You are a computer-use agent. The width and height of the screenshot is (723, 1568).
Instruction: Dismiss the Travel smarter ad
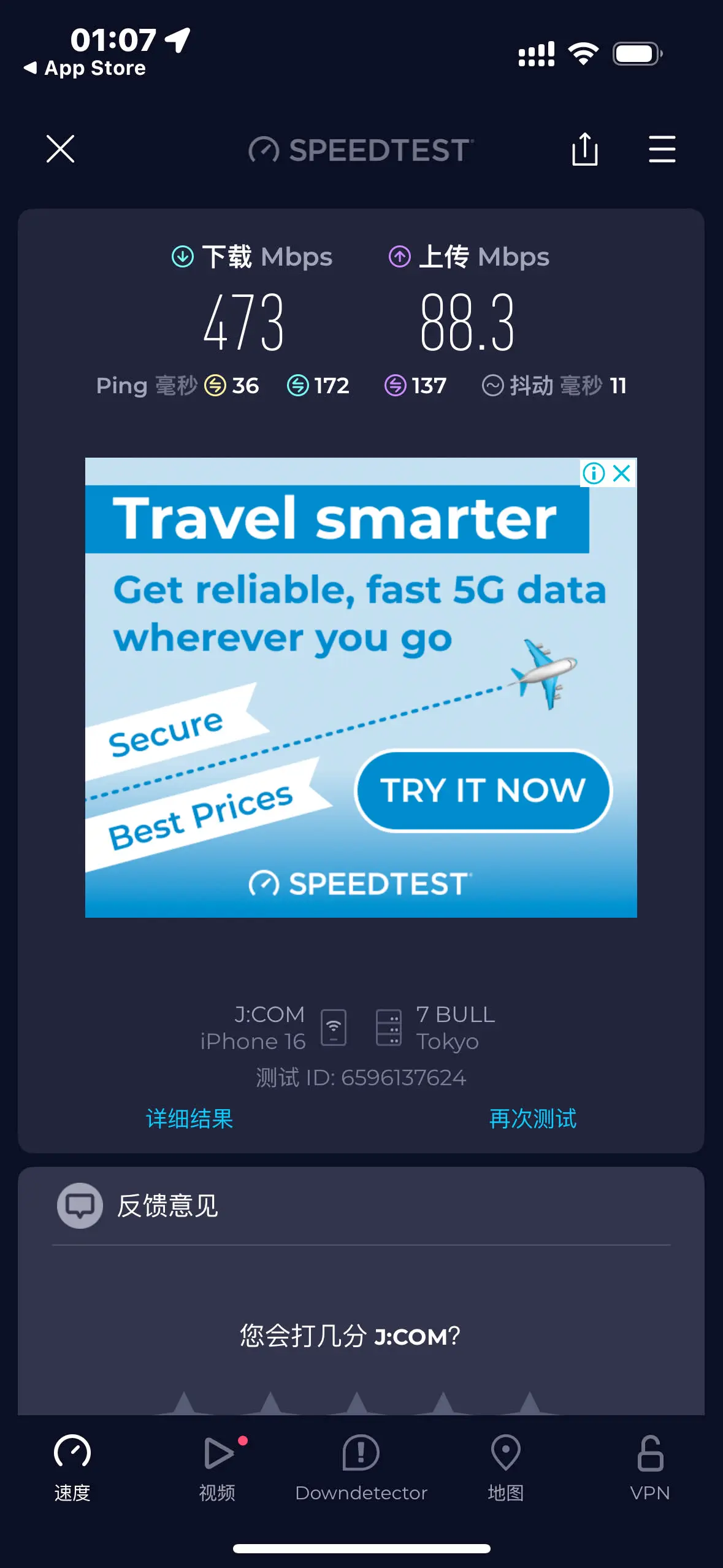coord(622,473)
